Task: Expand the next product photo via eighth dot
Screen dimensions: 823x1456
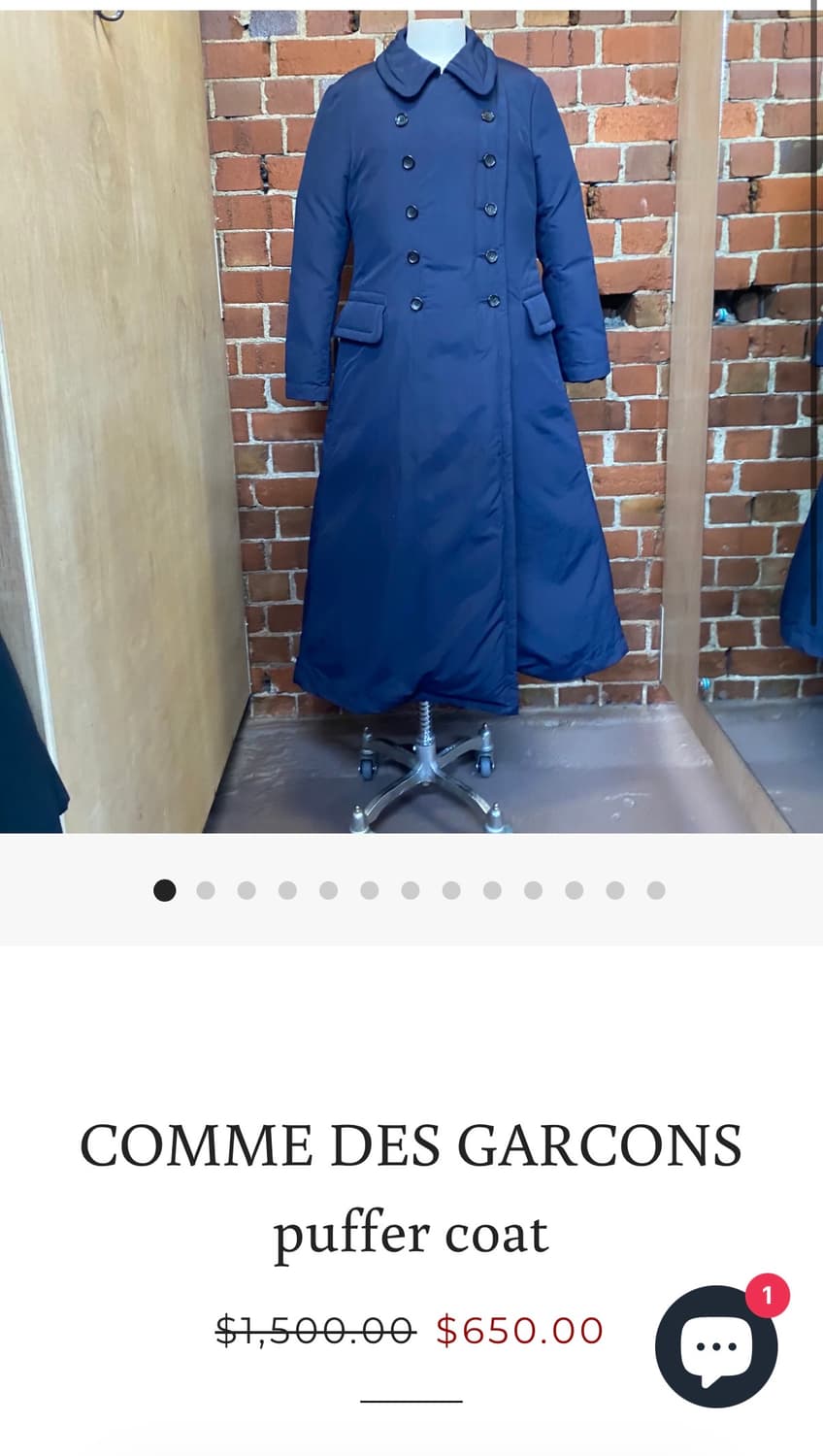Action: (450, 889)
